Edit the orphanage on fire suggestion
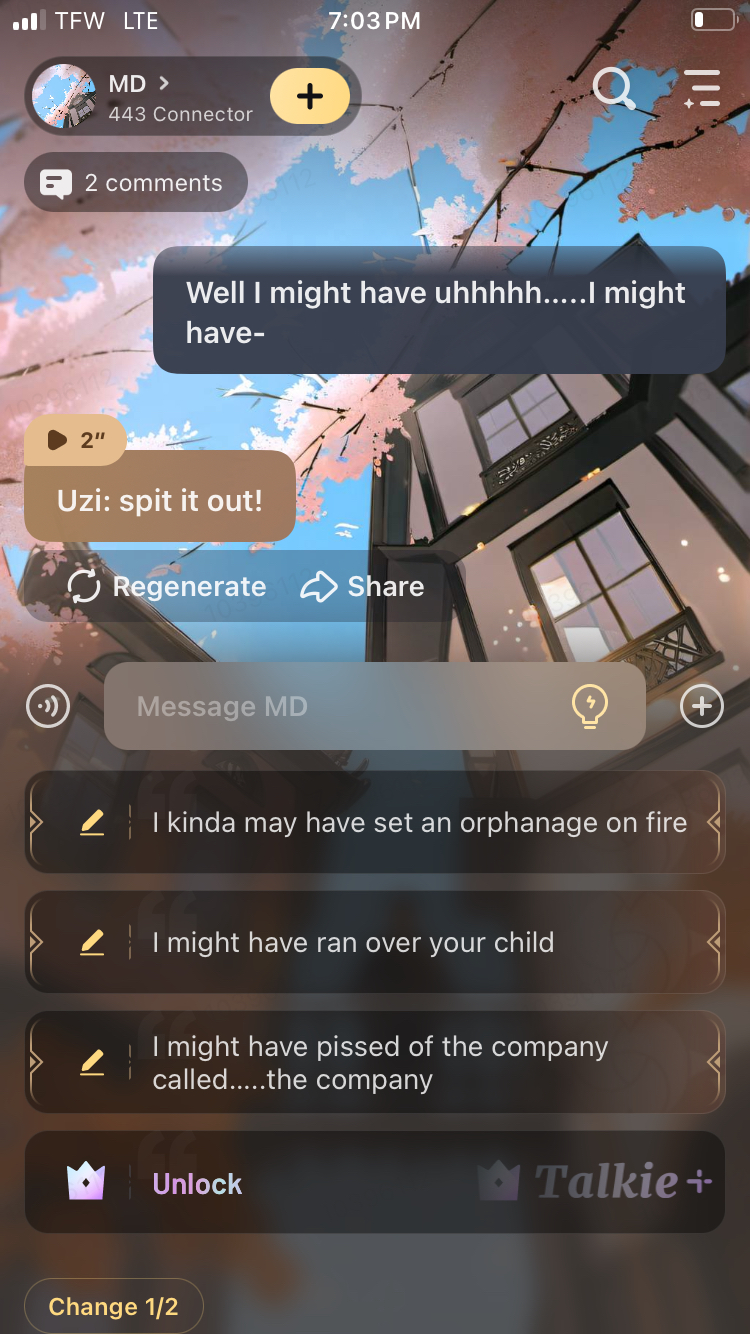Image resolution: width=750 pixels, height=1334 pixels. (x=92, y=823)
